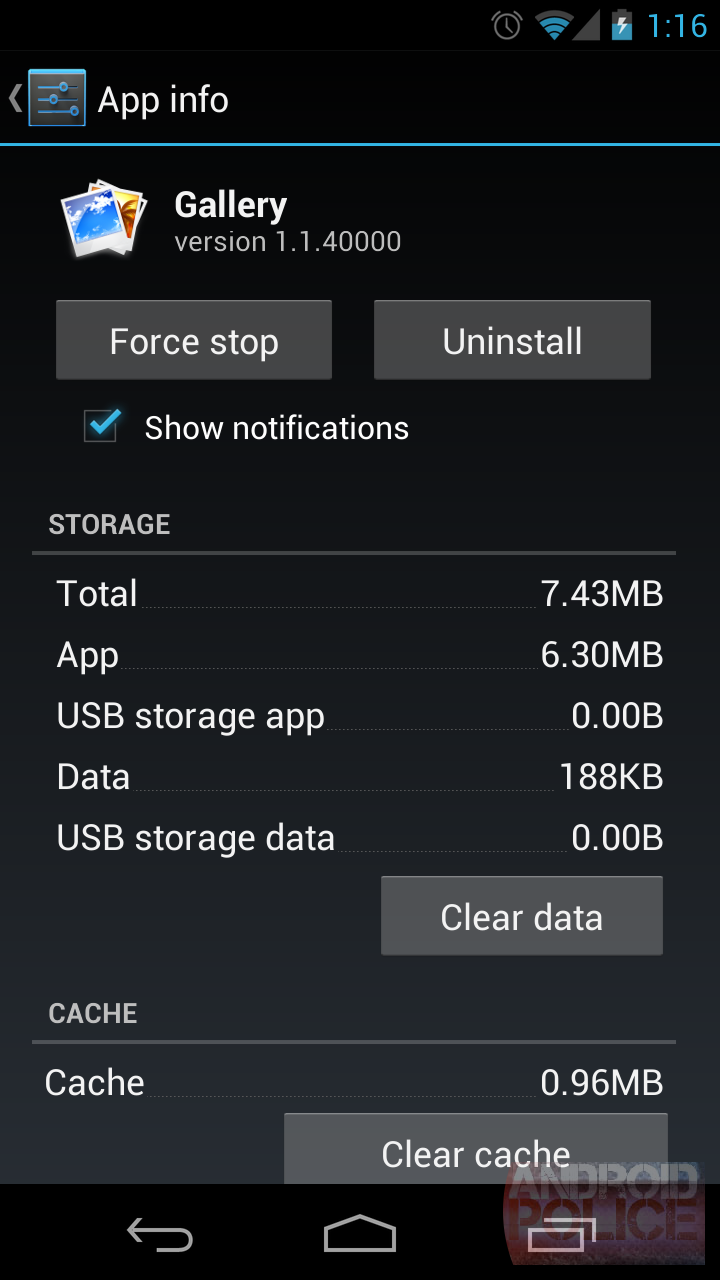This screenshot has width=720, height=1280.
Task: Tap the system back button
Action: [160, 1234]
